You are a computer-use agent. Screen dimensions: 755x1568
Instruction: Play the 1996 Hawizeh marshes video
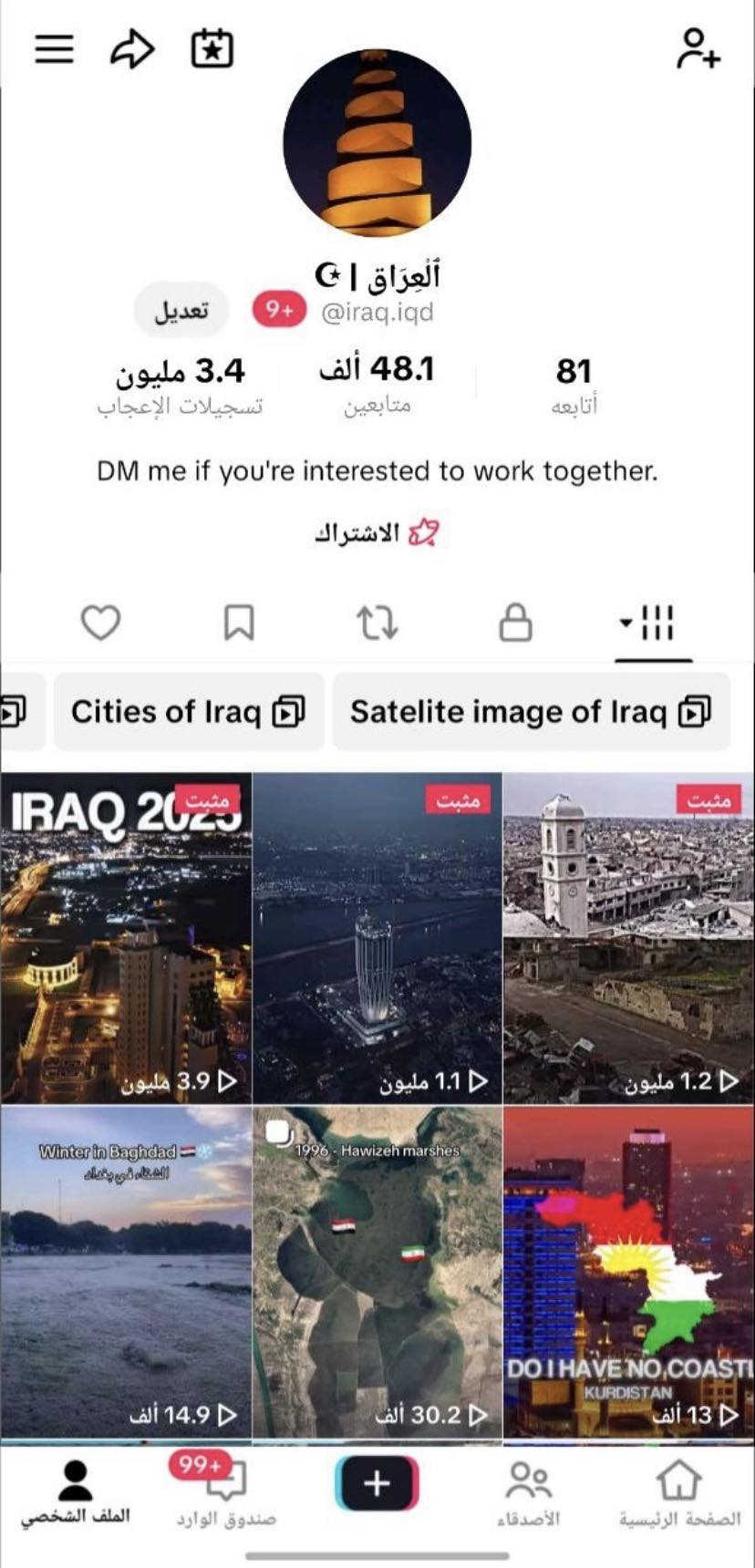[377, 1272]
